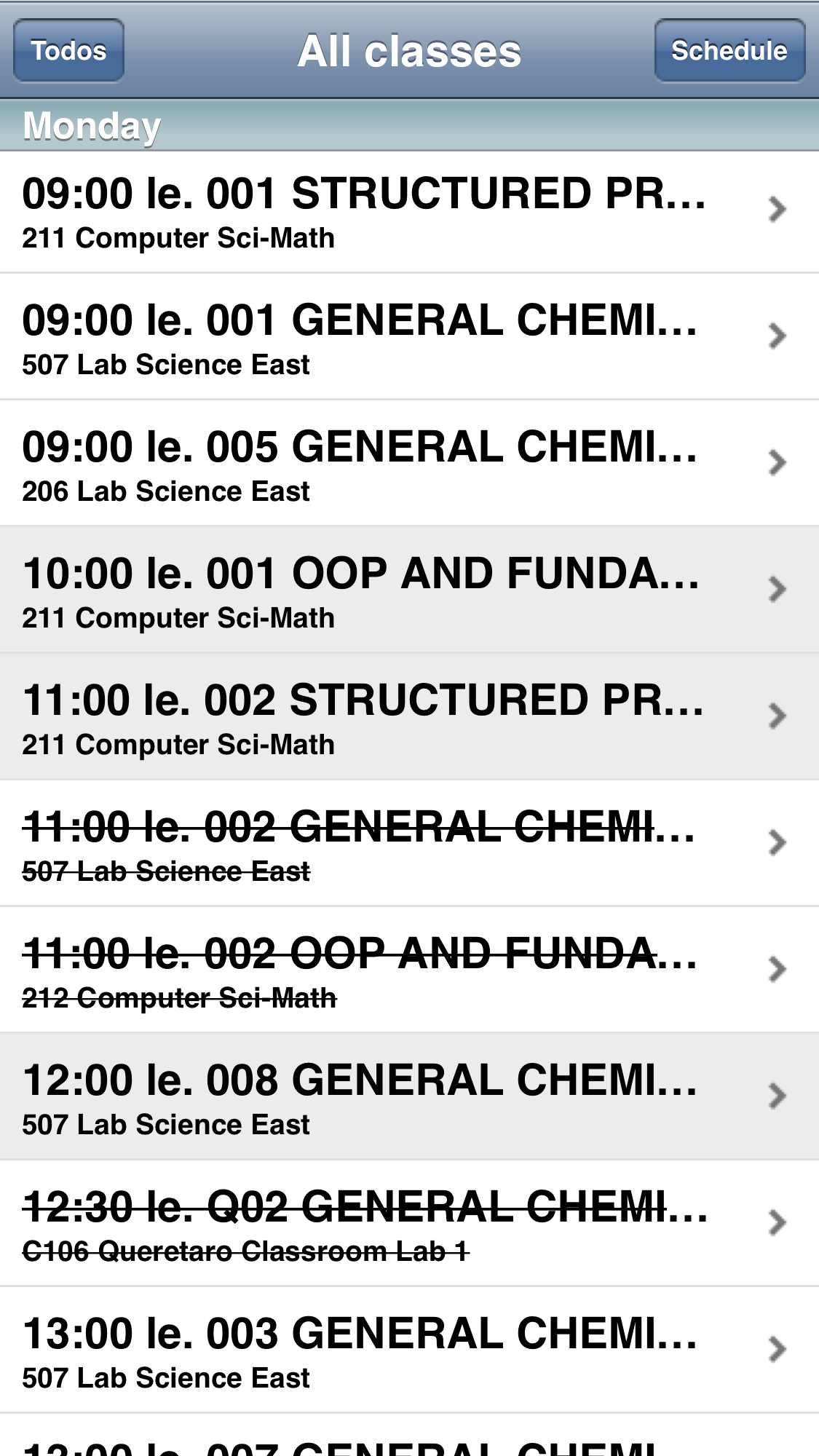View 12:00 le. 008 General Chemi… class
This screenshot has height=1456, width=819.
(x=409, y=1097)
